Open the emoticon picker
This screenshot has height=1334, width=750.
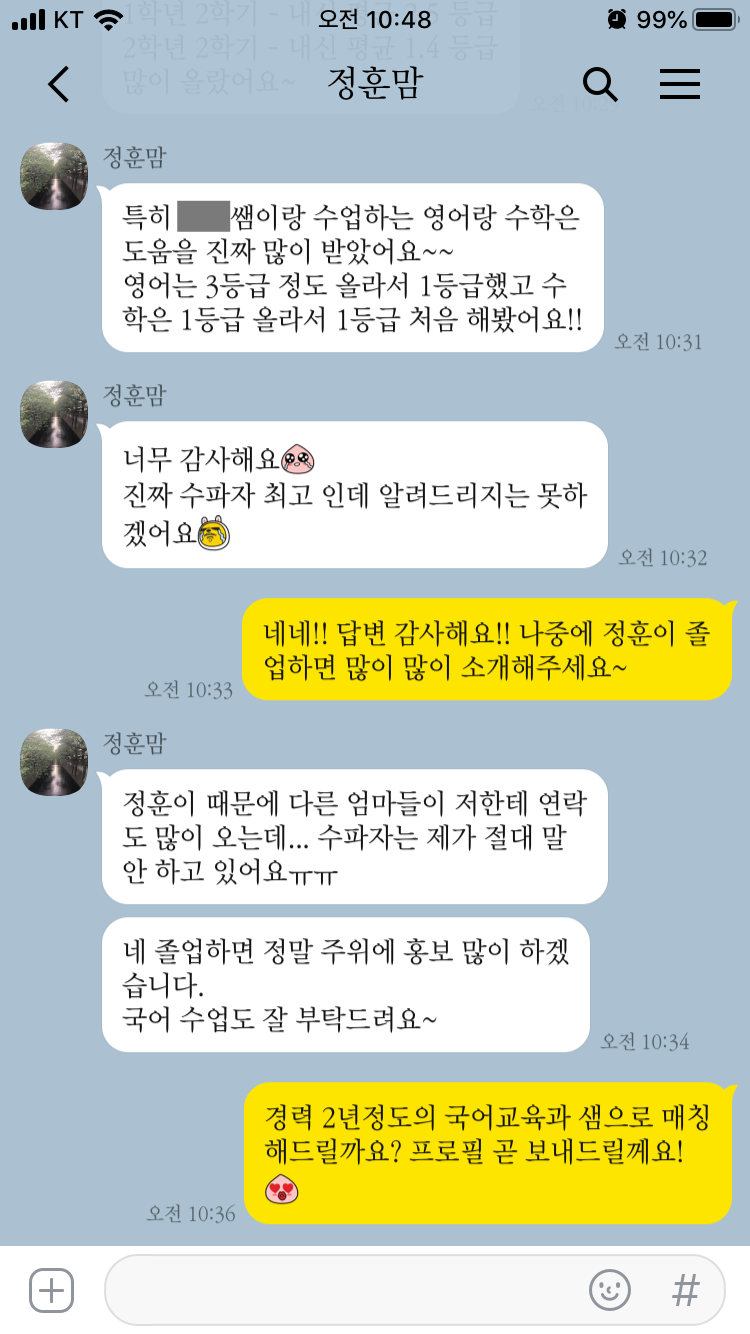610,1290
